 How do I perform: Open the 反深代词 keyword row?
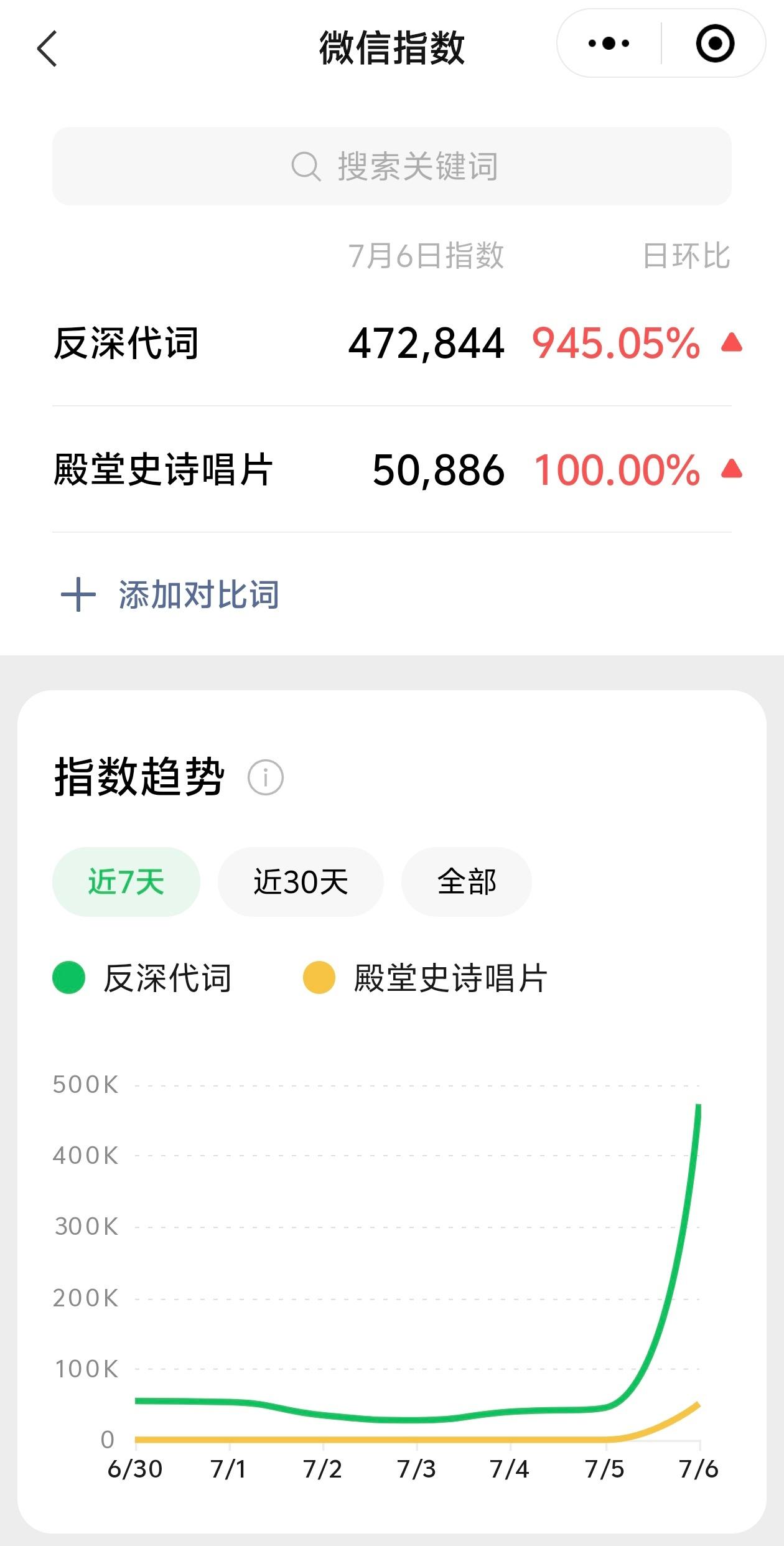coord(392,343)
